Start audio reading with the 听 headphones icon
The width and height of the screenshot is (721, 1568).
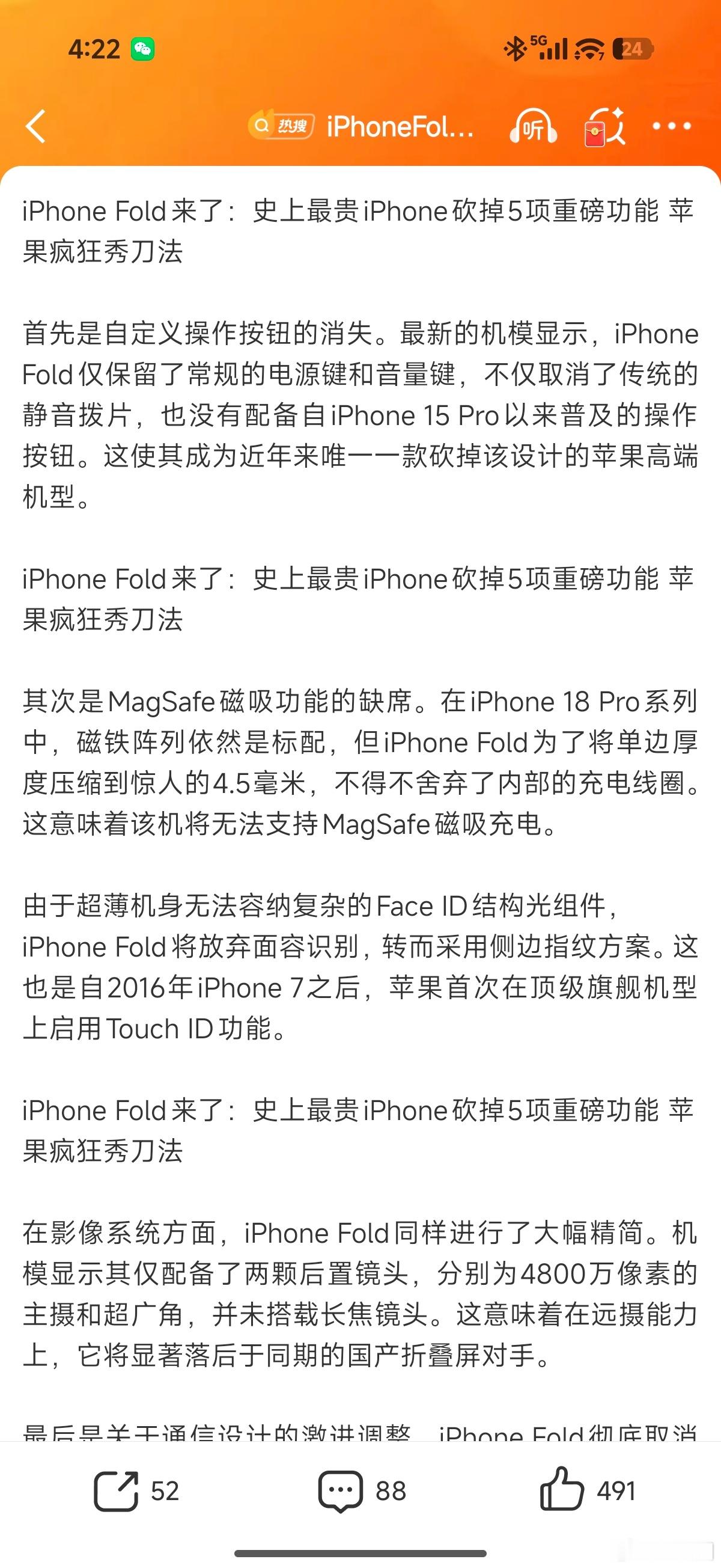(532, 126)
